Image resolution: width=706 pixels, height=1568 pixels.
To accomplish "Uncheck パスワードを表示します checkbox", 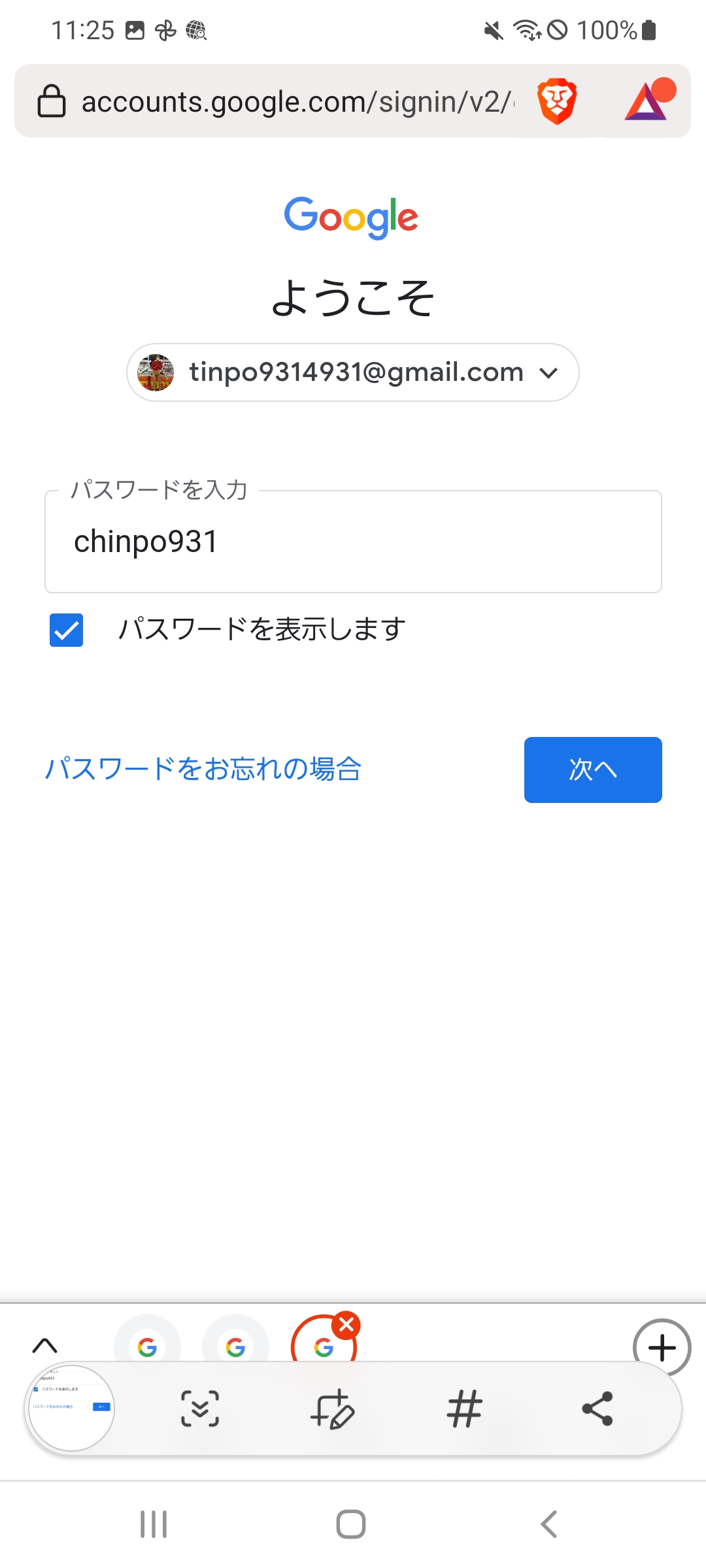I will tap(65, 629).
